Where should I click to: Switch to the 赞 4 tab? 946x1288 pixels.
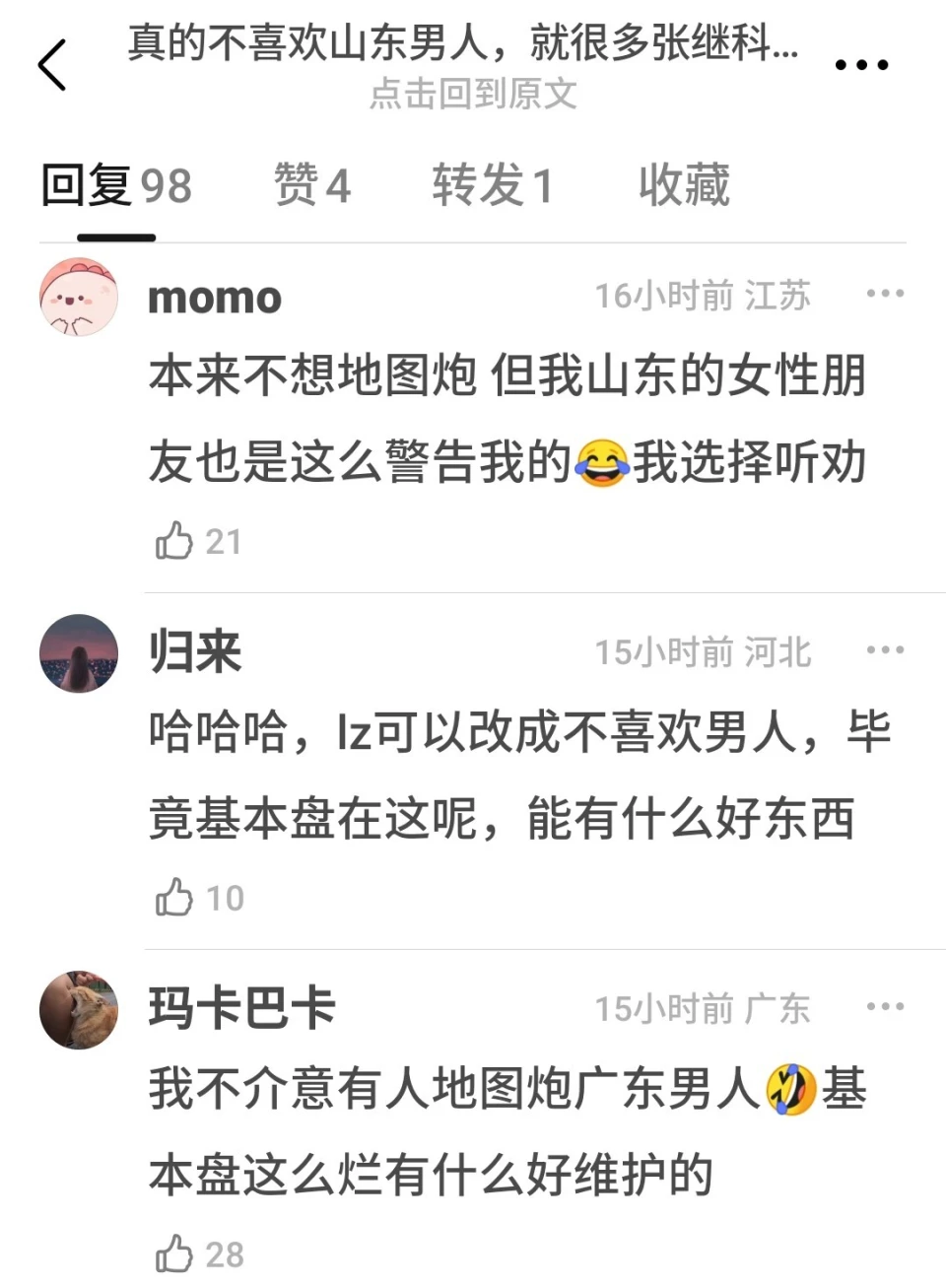[311, 186]
